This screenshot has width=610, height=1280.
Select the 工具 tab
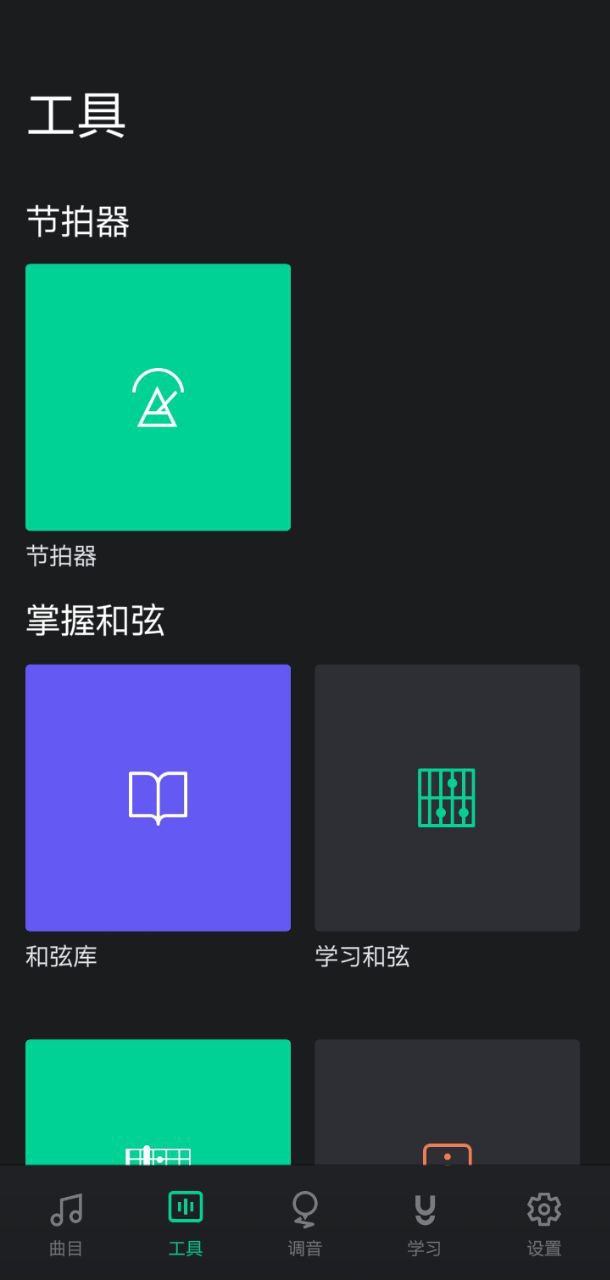coord(186,1223)
